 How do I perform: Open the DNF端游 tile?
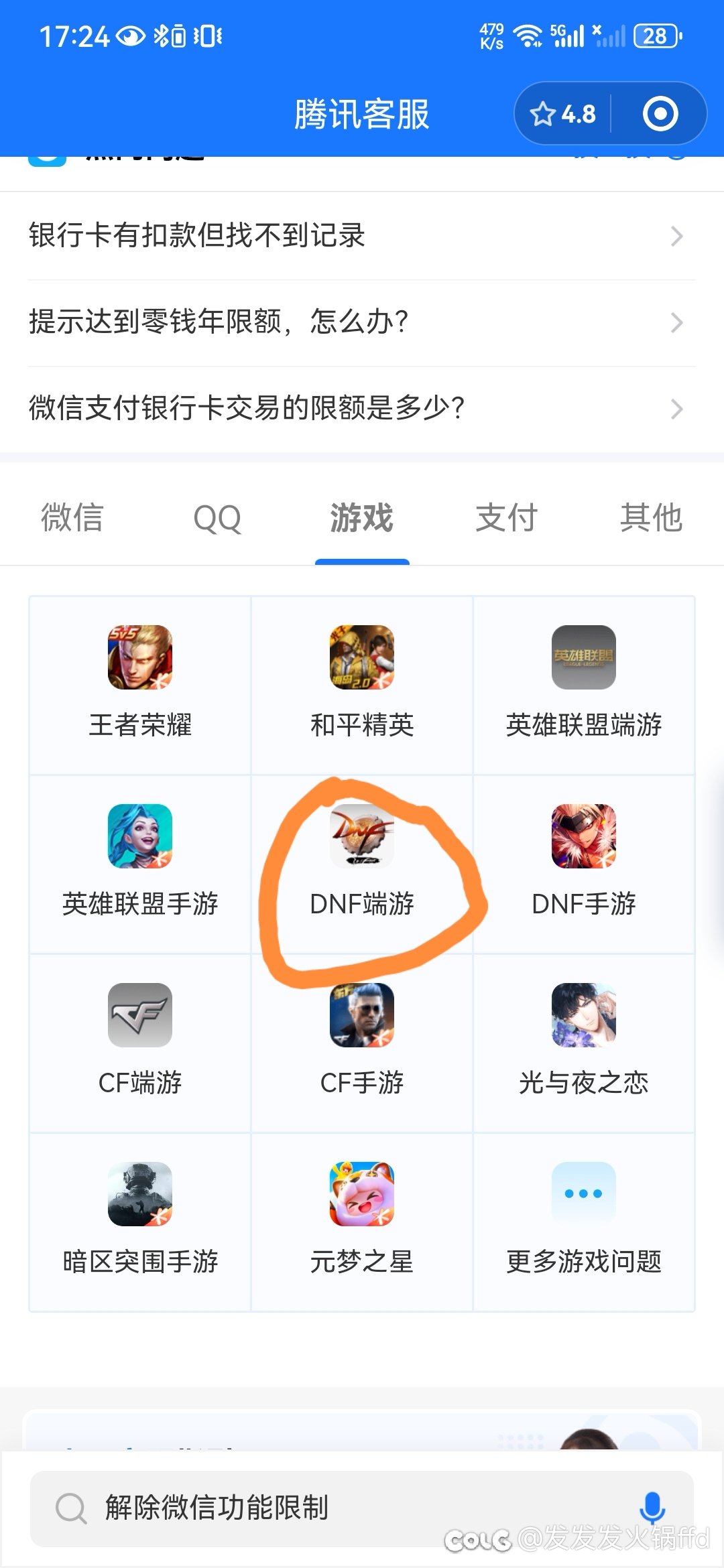click(x=362, y=864)
